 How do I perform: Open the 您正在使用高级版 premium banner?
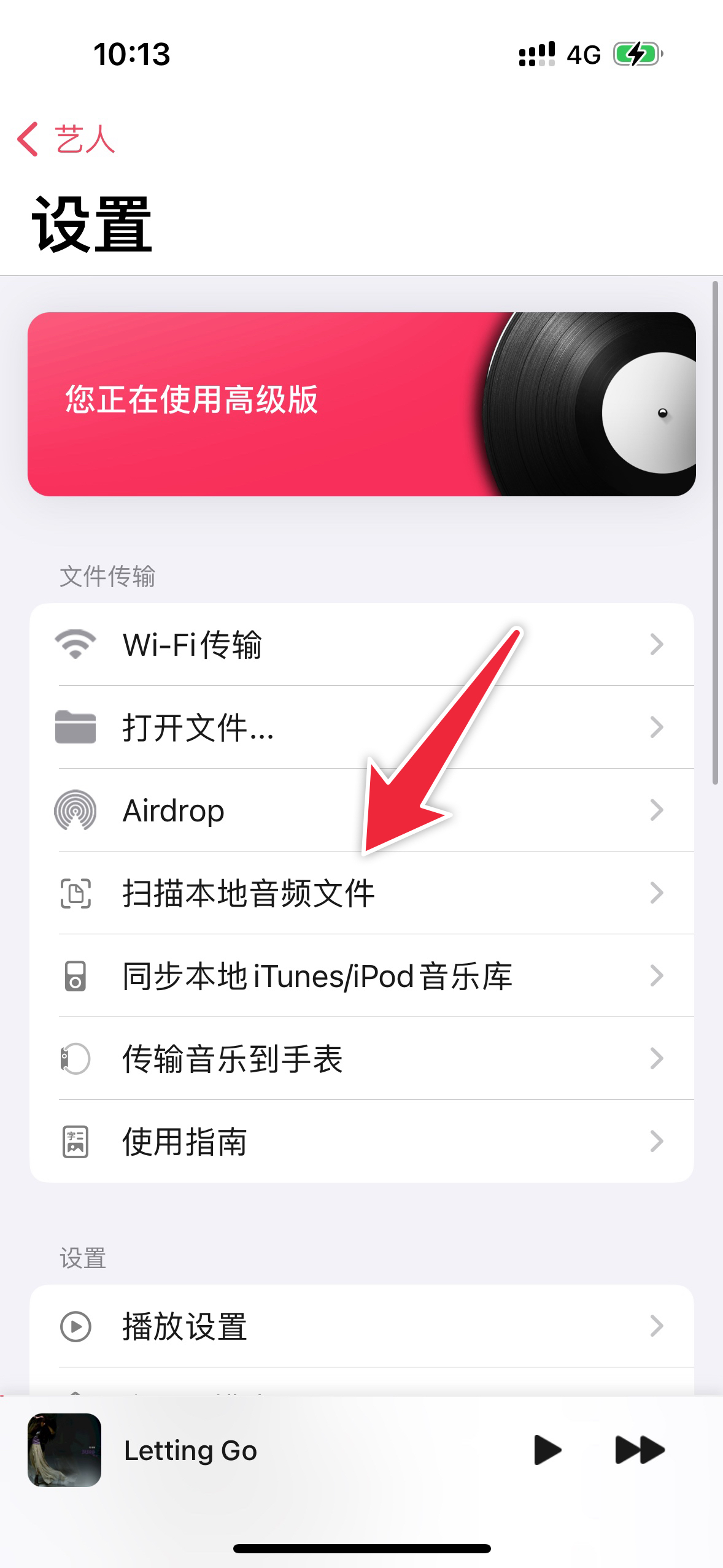point(361,405)
